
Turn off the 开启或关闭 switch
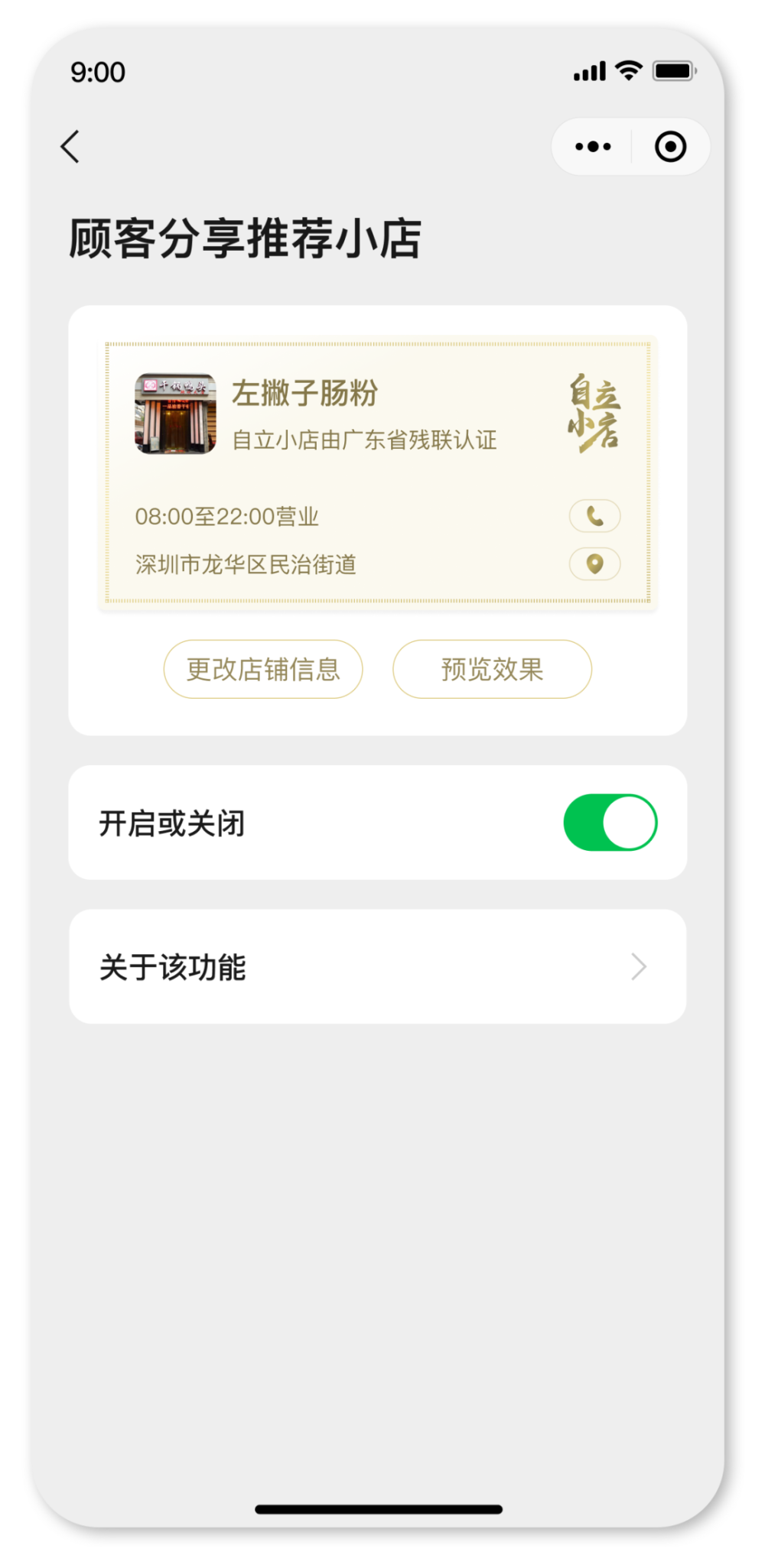coord(610,823)
